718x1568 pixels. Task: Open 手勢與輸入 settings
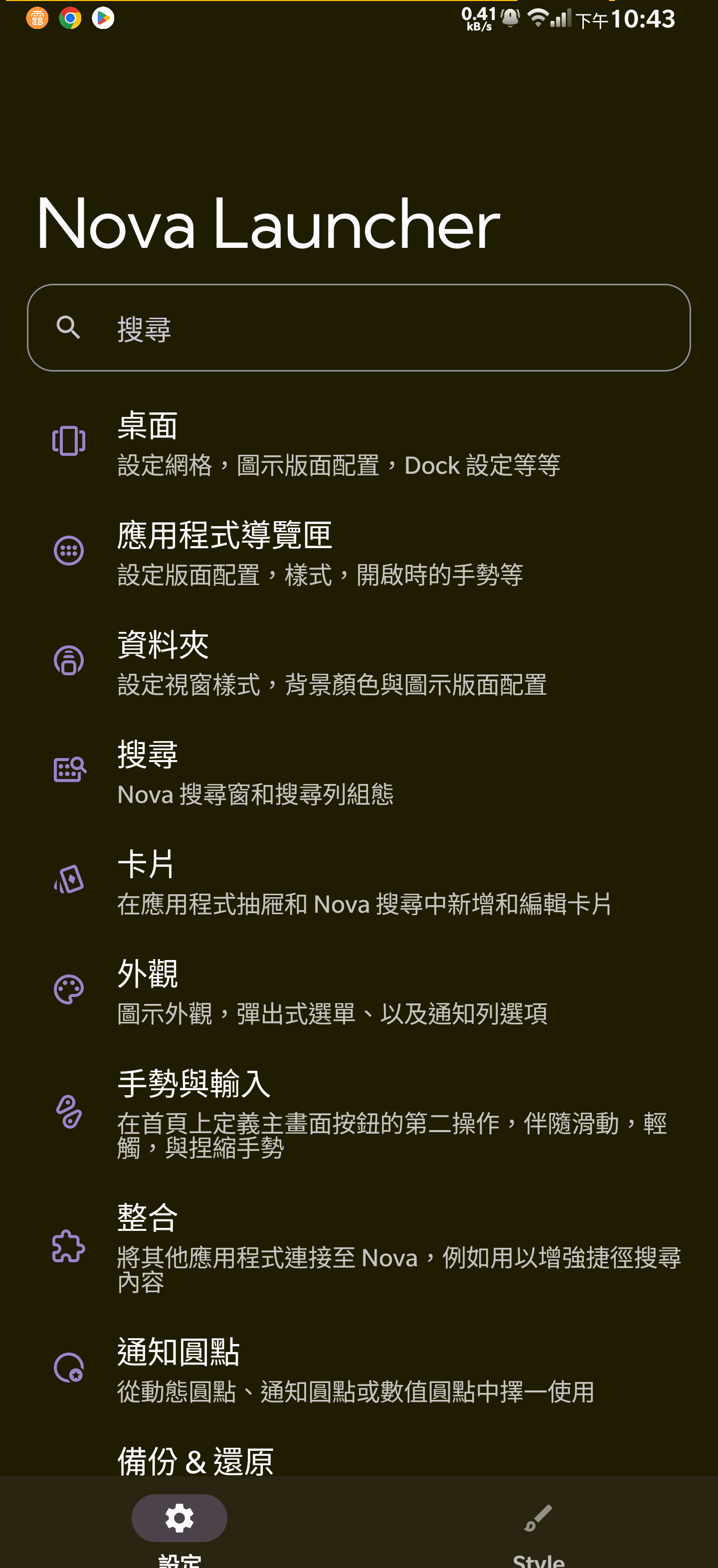coord(359,1113)
